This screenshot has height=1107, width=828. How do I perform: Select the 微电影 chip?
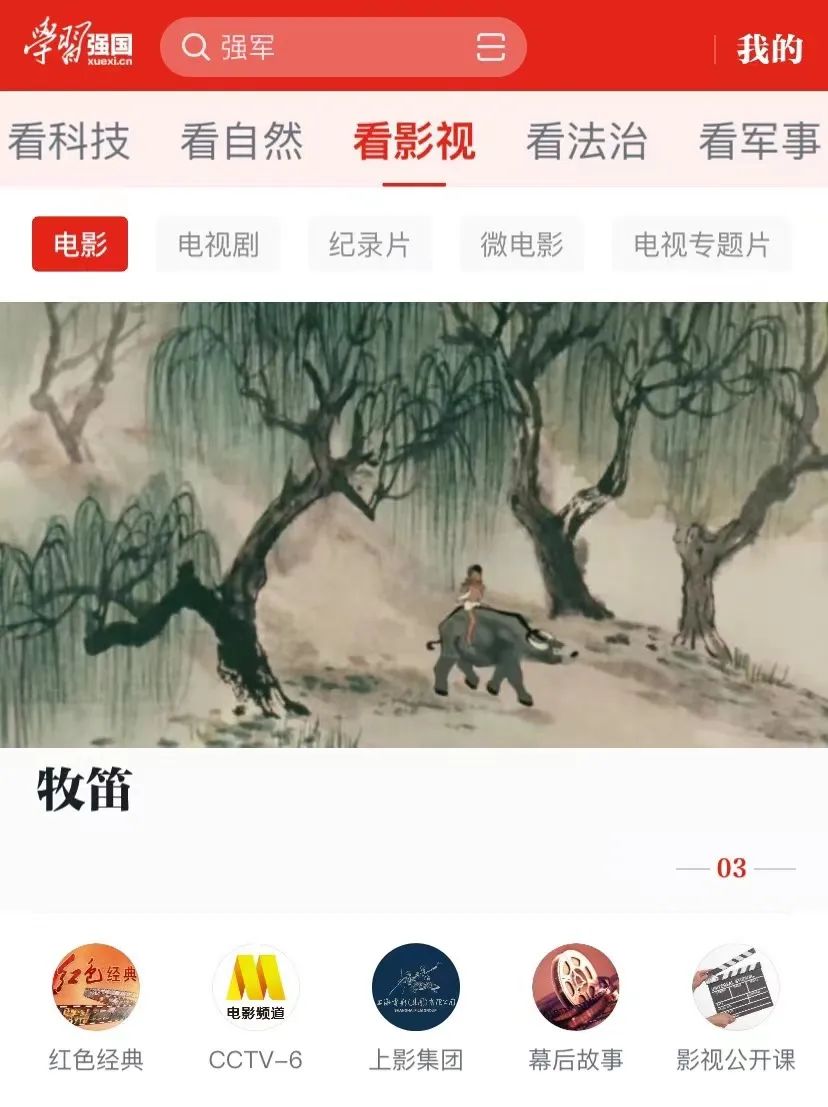(x=522, y=244)
